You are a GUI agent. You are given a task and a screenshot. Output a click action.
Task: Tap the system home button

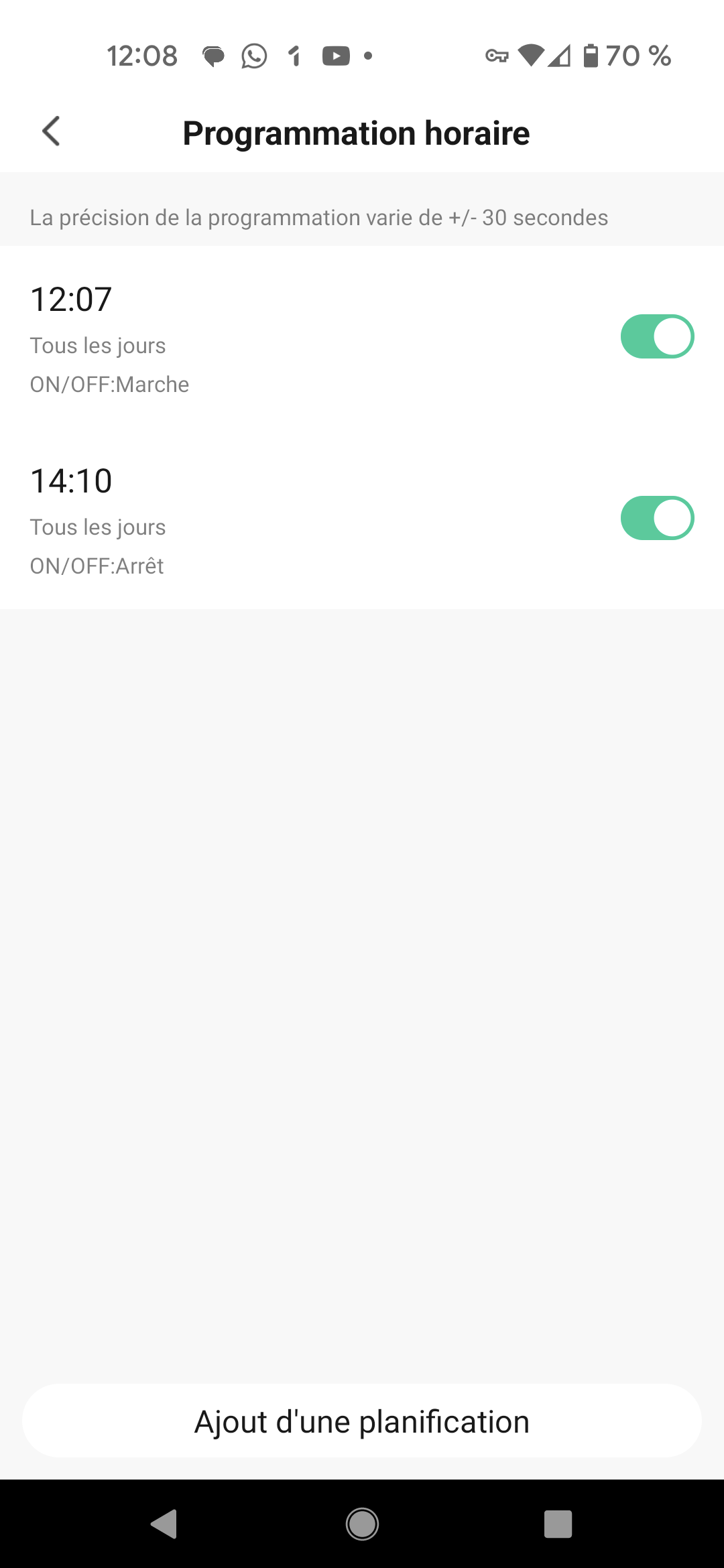click(x=362, y=1524)
